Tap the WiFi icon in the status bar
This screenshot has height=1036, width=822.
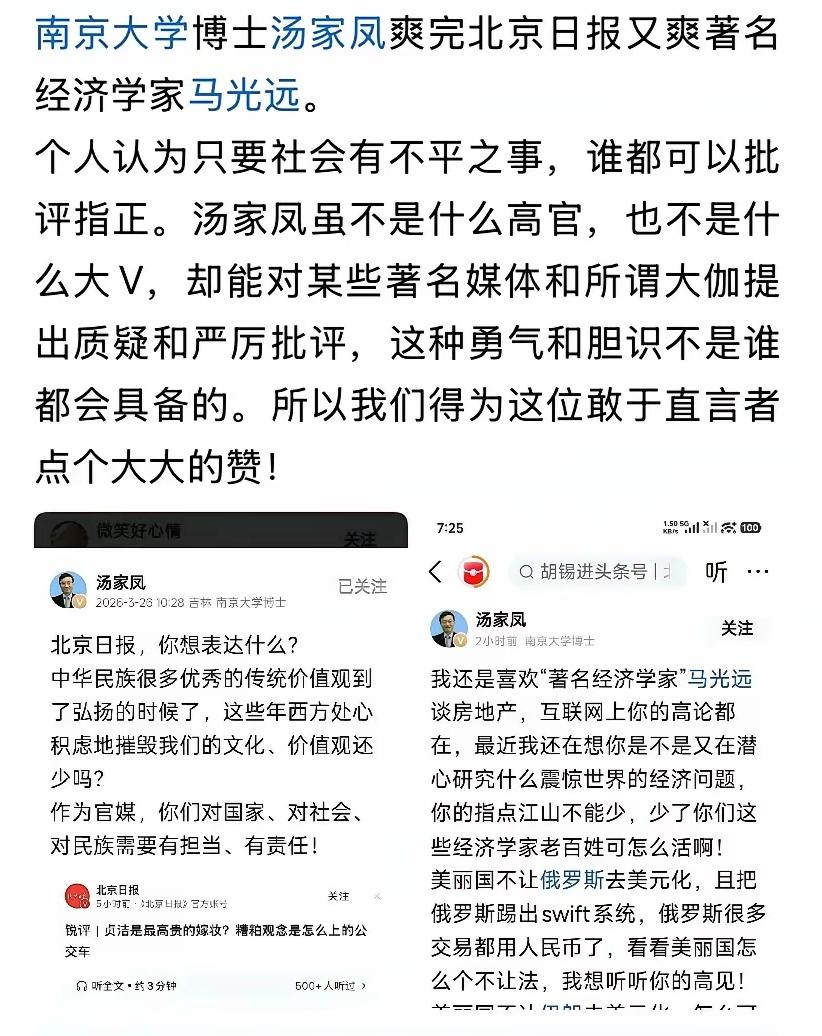click(730, 526)
